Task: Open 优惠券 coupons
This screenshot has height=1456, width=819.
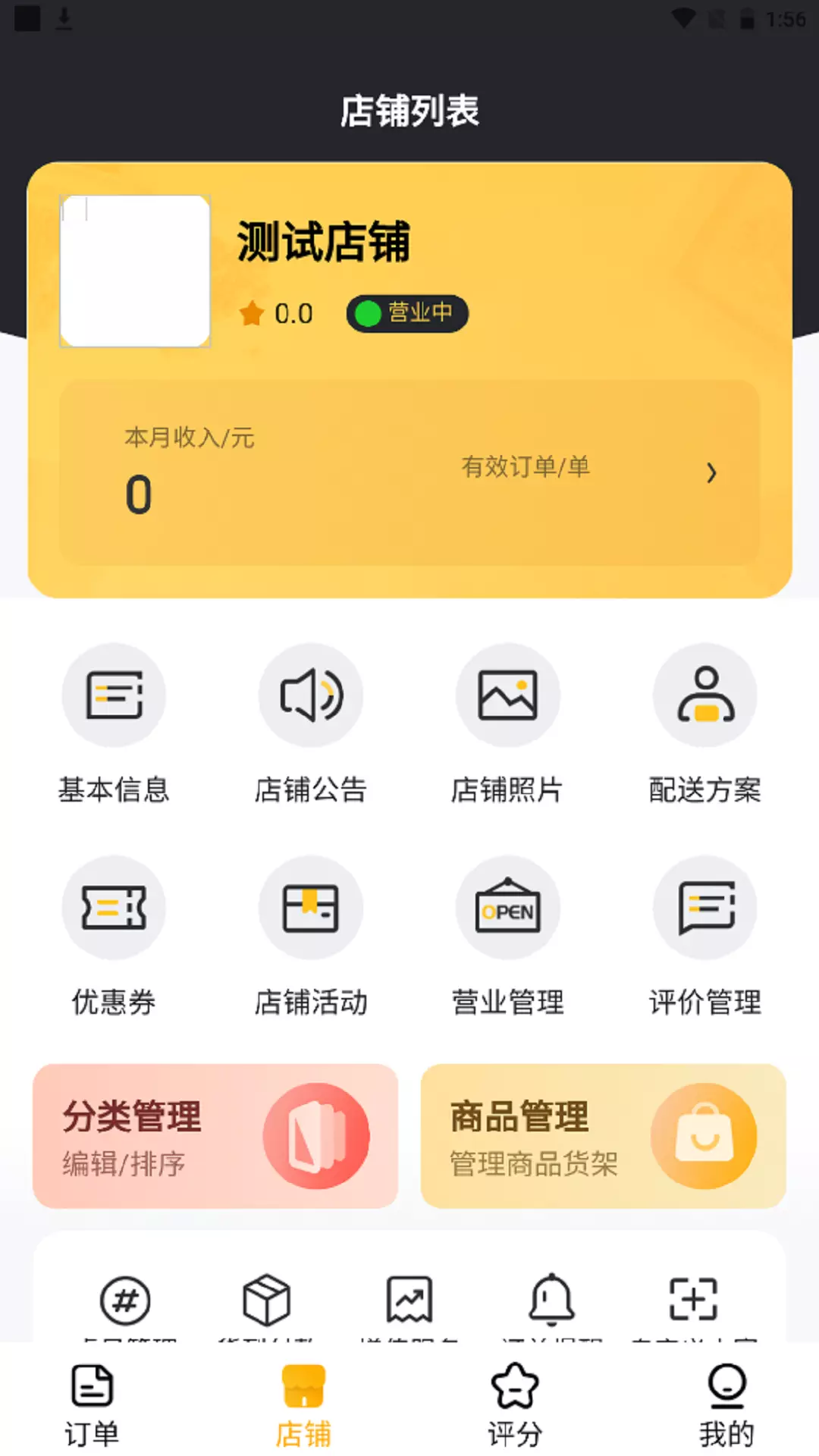Action: 114,937
